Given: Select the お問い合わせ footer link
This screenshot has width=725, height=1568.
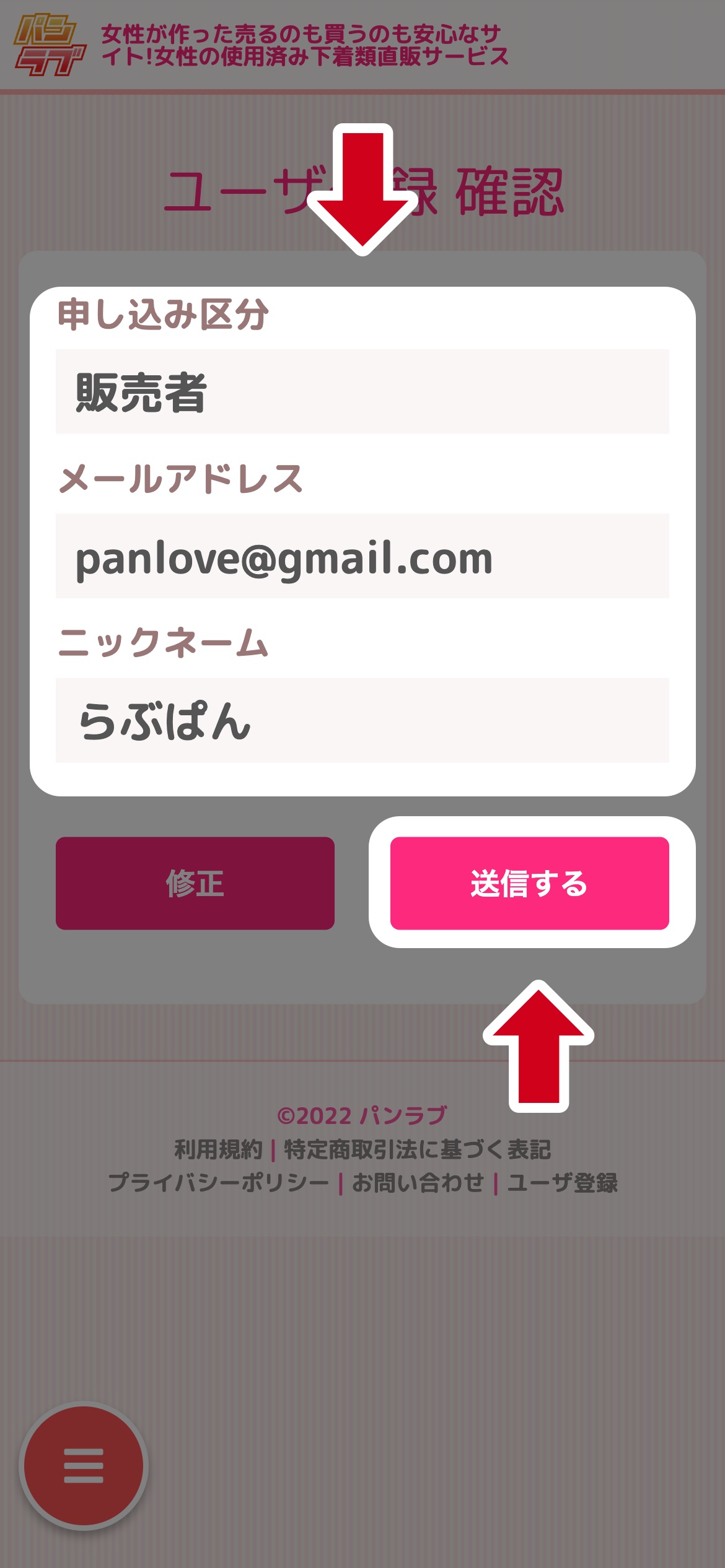Looking at the screenshot, I should point(418,1183).
